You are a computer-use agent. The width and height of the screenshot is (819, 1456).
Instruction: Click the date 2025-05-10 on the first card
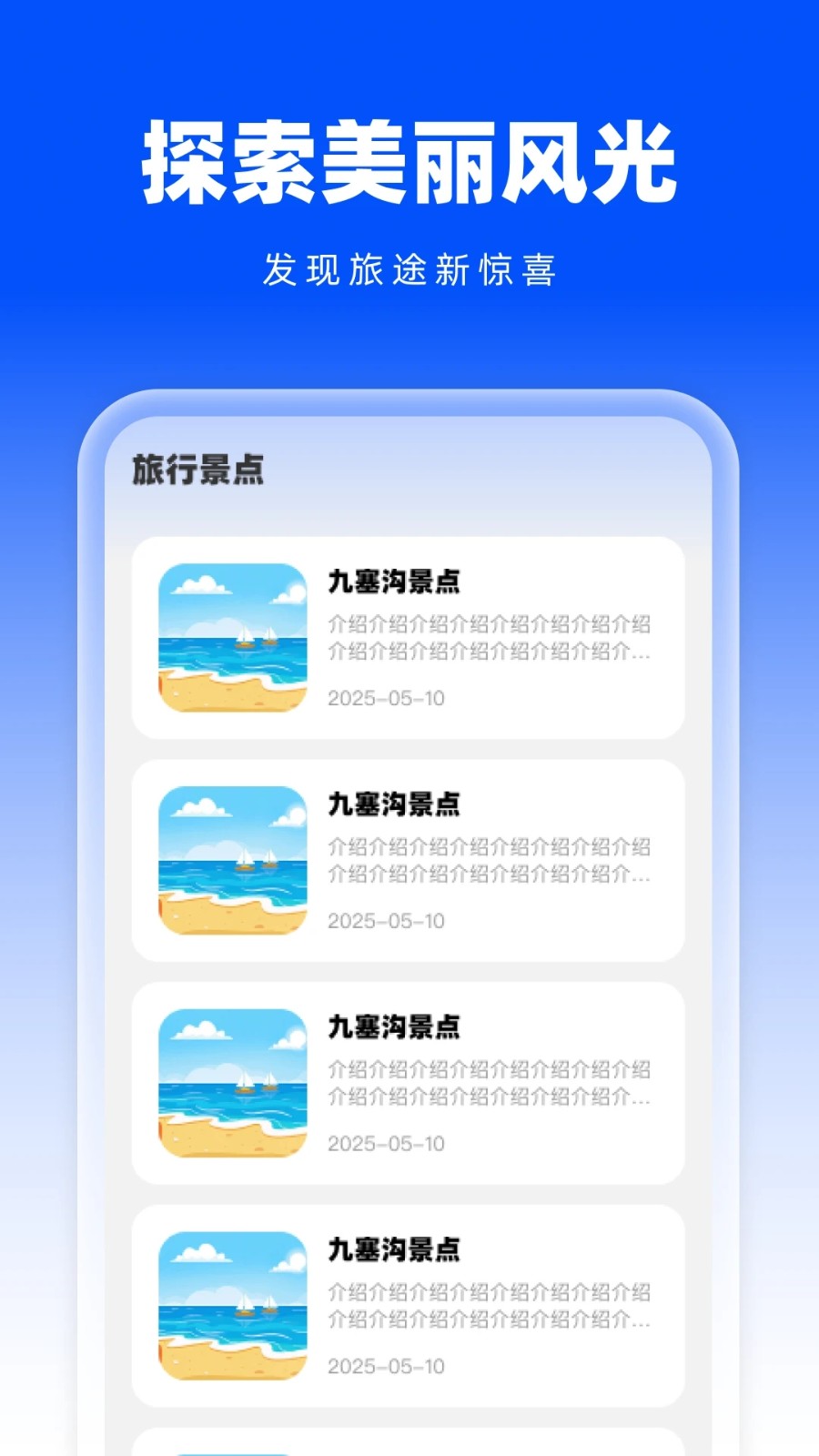click(384, 699)
